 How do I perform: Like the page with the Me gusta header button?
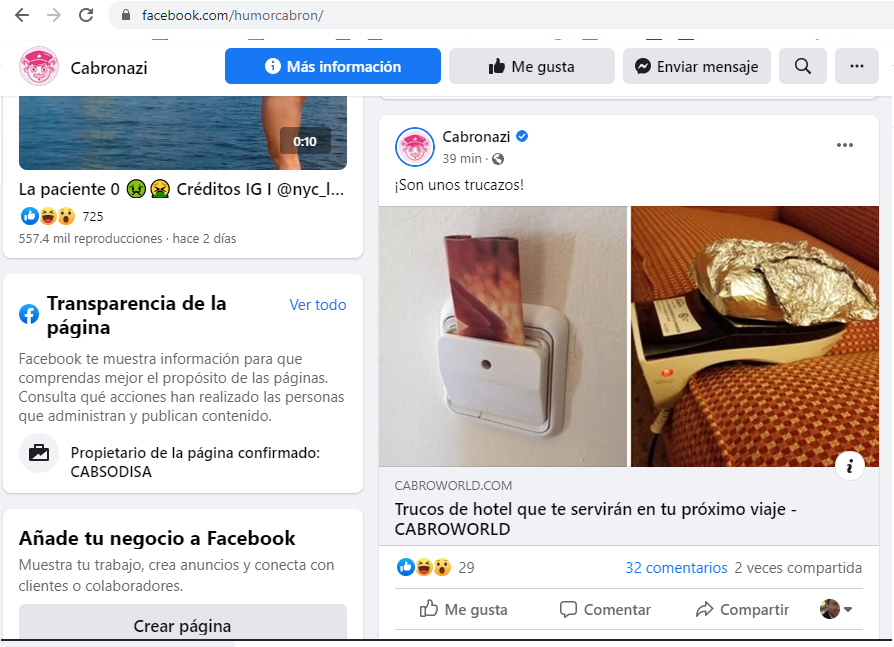click(x=531, y=67)
